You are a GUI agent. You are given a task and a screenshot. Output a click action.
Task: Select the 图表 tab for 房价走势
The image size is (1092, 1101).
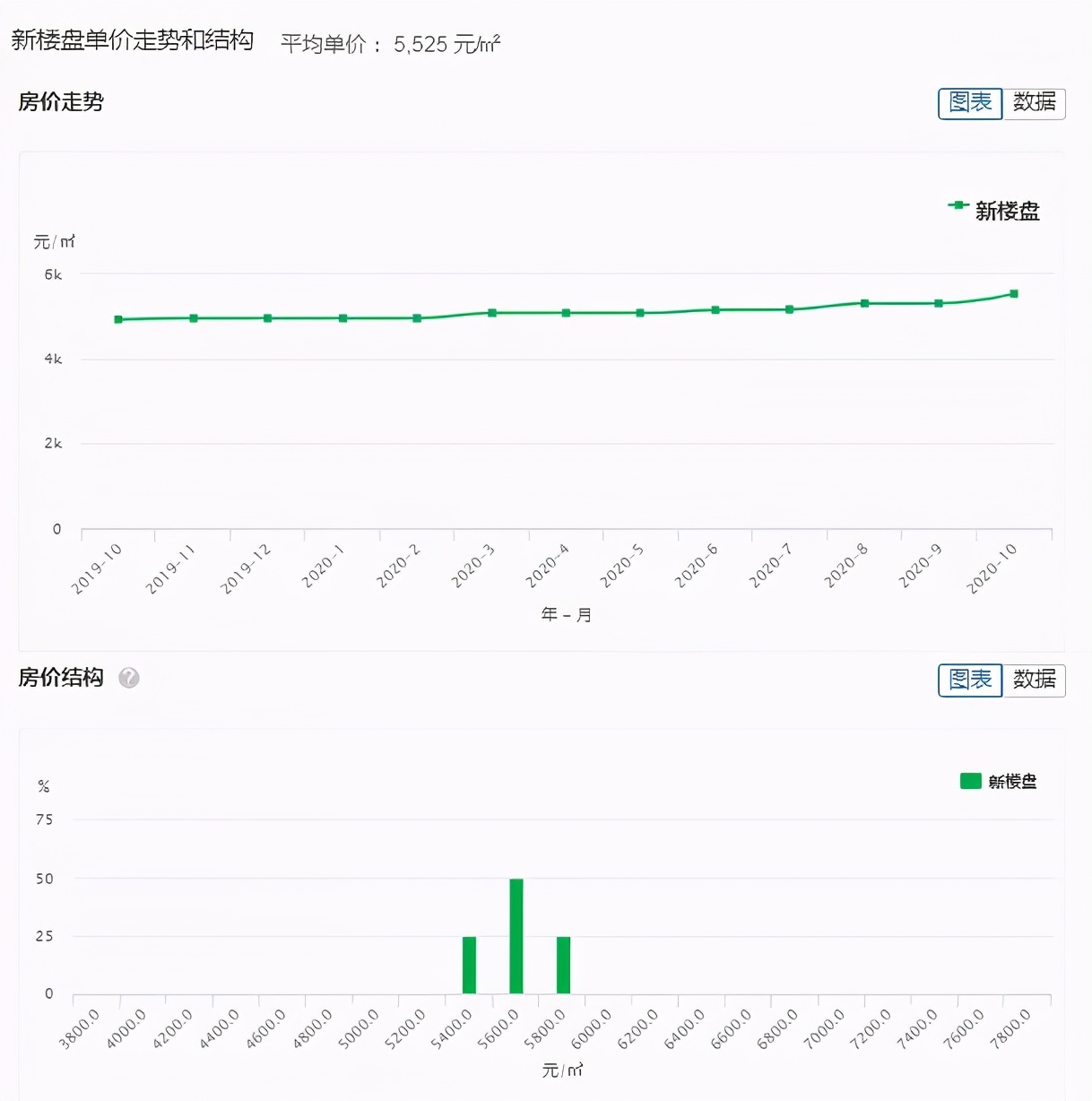click(x=969, y=102)
